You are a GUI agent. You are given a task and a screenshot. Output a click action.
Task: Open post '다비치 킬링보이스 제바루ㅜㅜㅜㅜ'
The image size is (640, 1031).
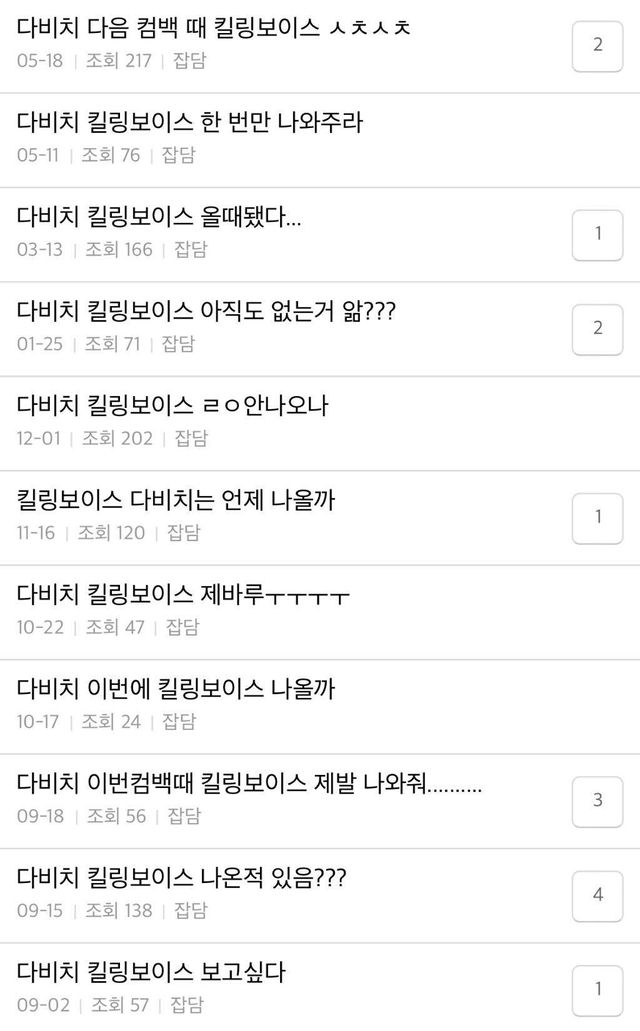[183, 595]
